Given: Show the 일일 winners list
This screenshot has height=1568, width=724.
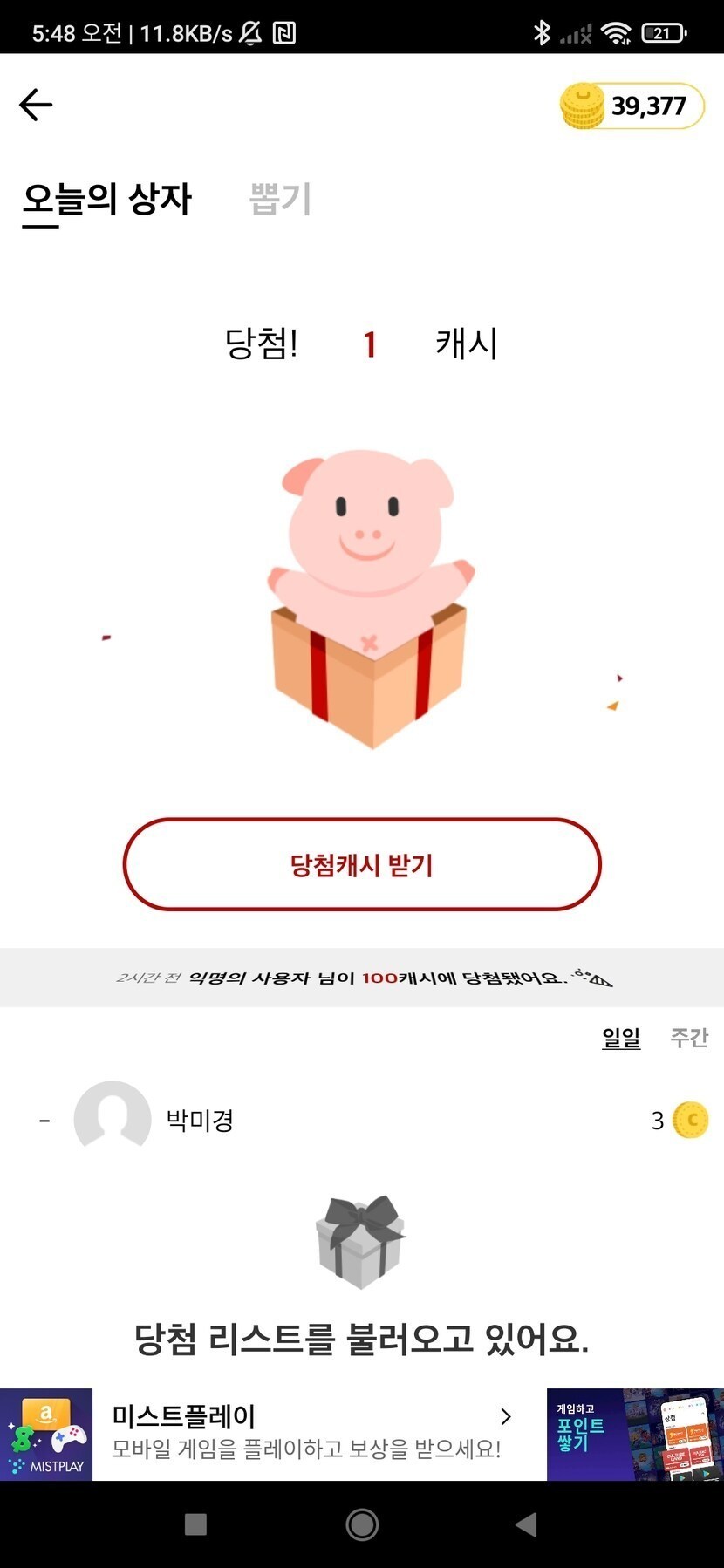Looking at the screenshot, I should 620,1037.
